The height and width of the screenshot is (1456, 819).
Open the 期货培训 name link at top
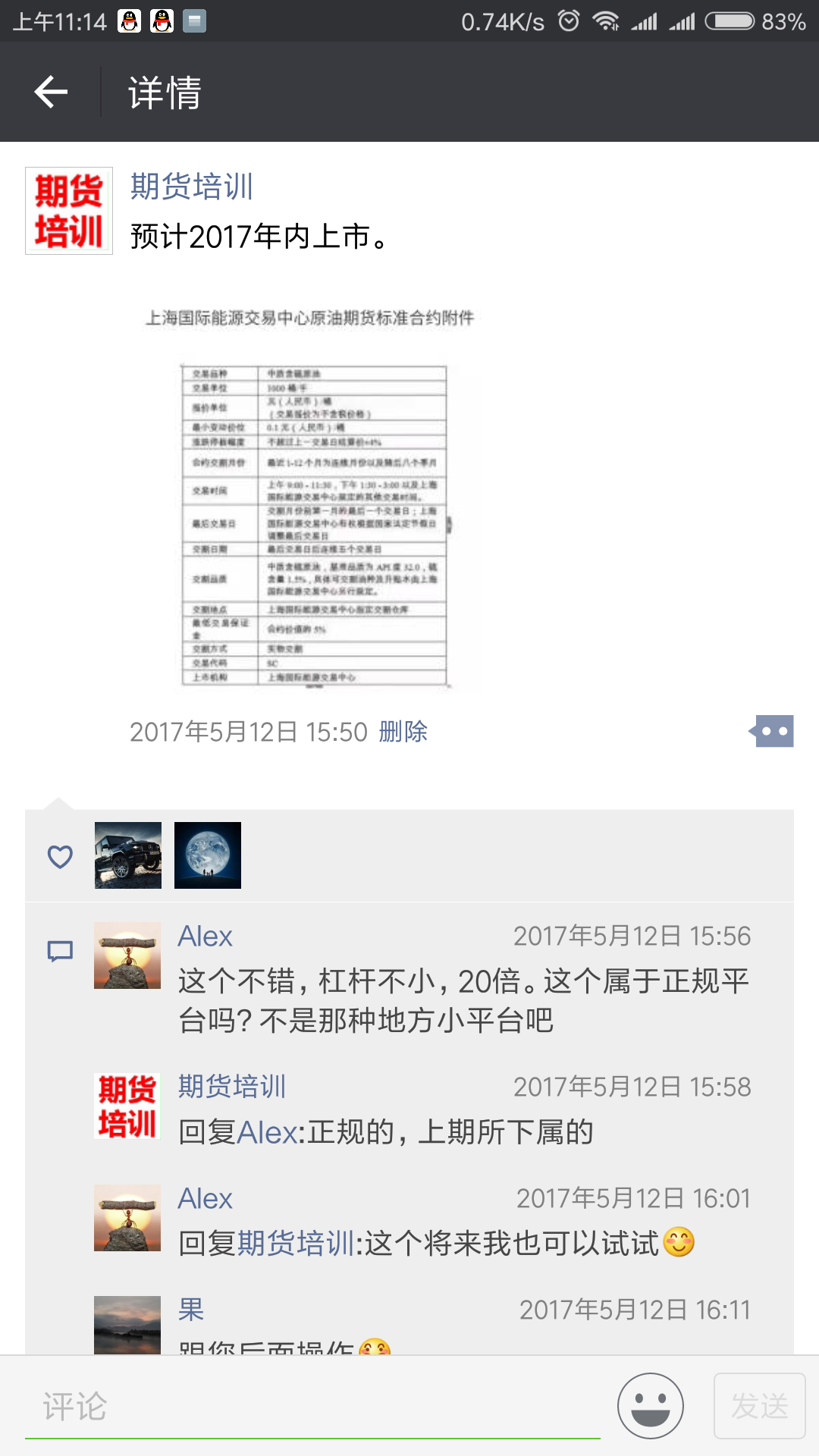click(192, 187)
